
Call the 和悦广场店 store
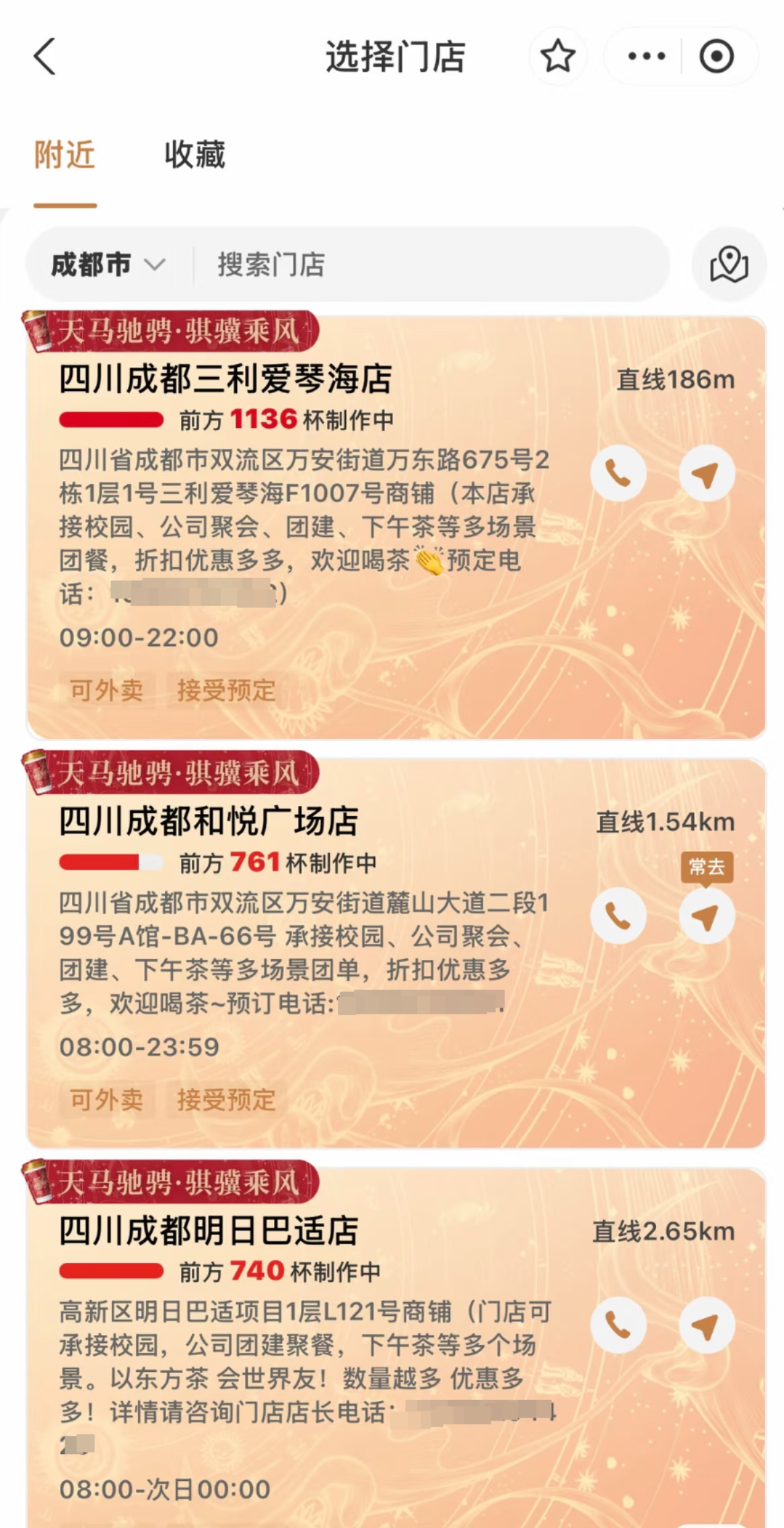pyautogui.click(x=618, y=916)
